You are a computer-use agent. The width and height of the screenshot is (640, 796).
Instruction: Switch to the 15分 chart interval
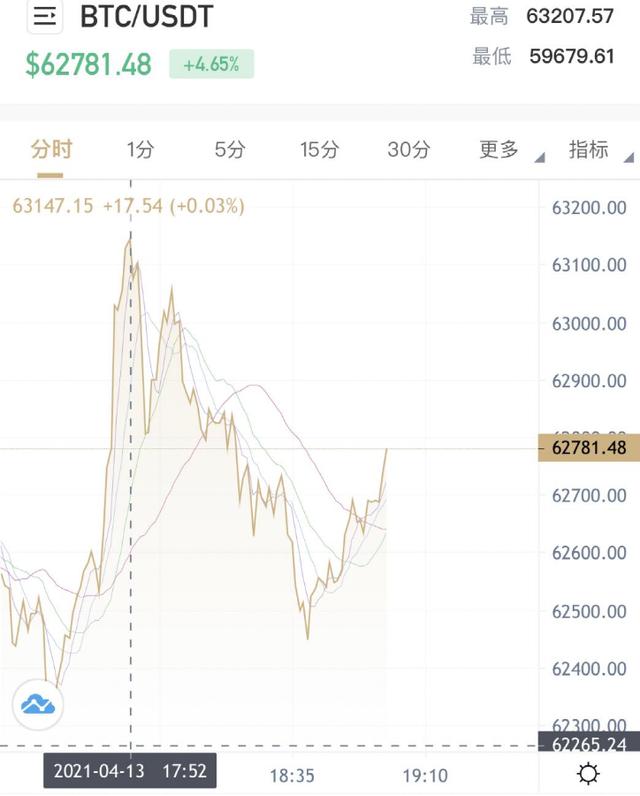[x=319, y=150]
